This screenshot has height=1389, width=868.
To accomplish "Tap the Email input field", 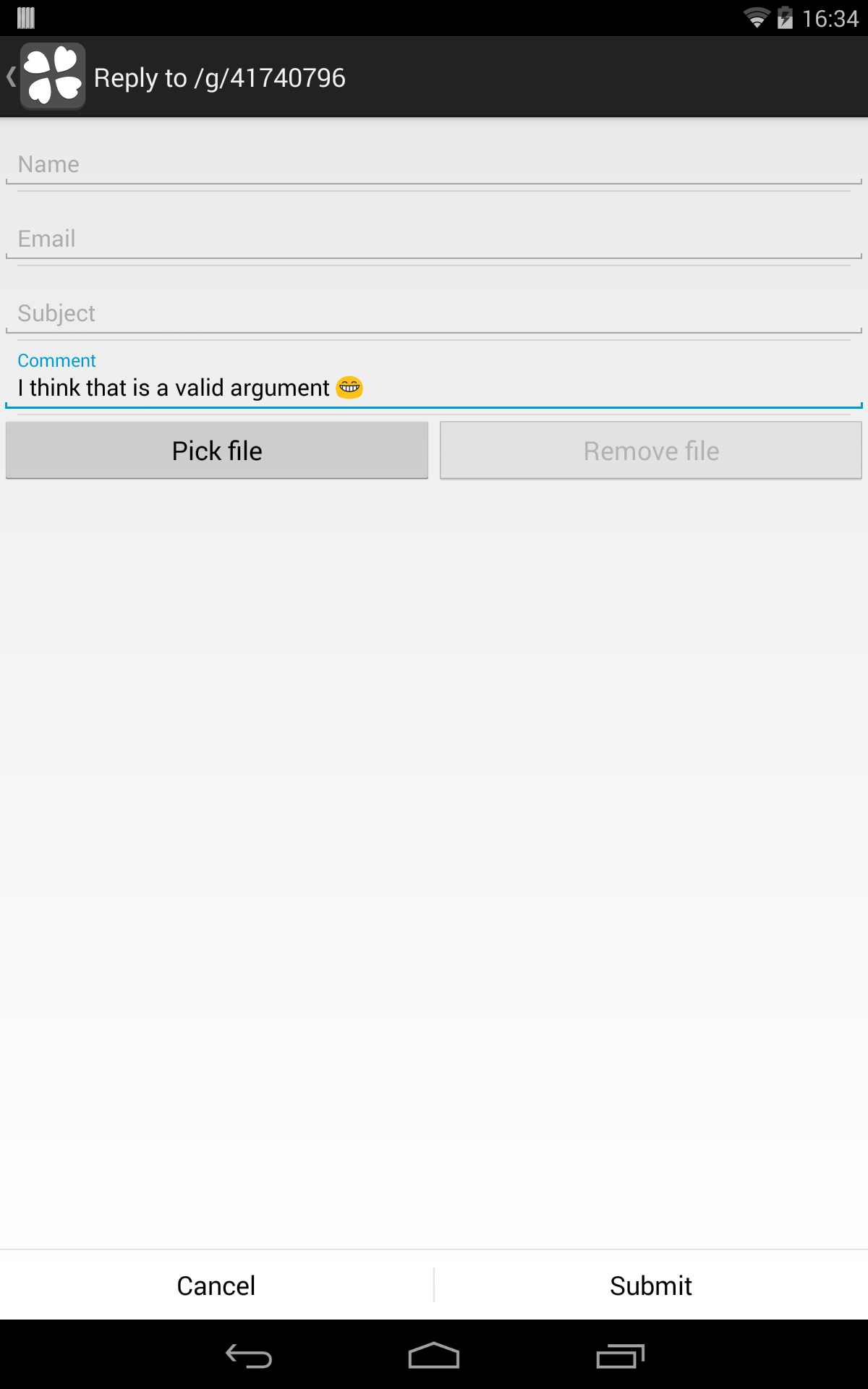I will tap(434, 239).
